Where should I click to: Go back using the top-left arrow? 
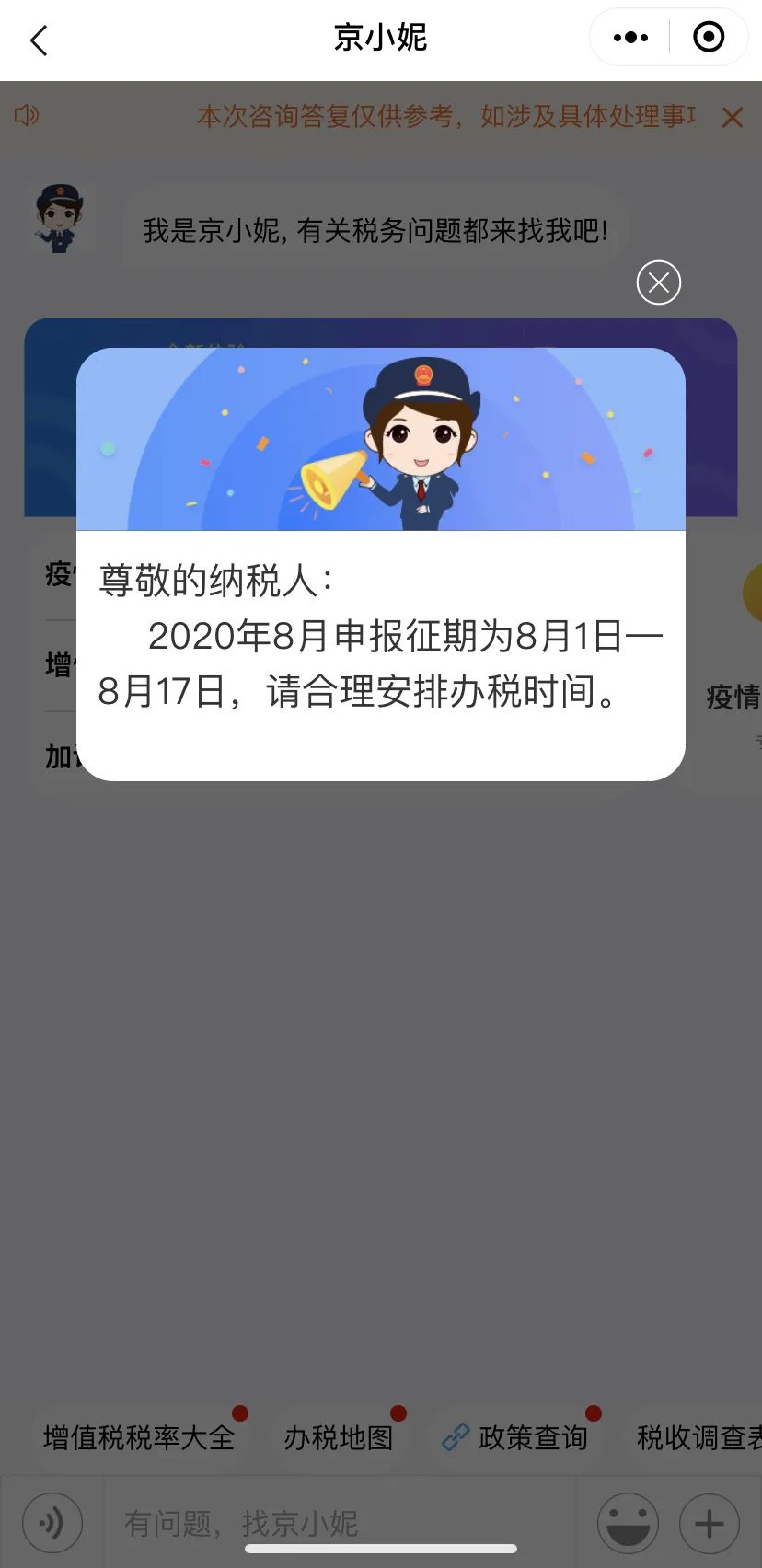point(39,40)
